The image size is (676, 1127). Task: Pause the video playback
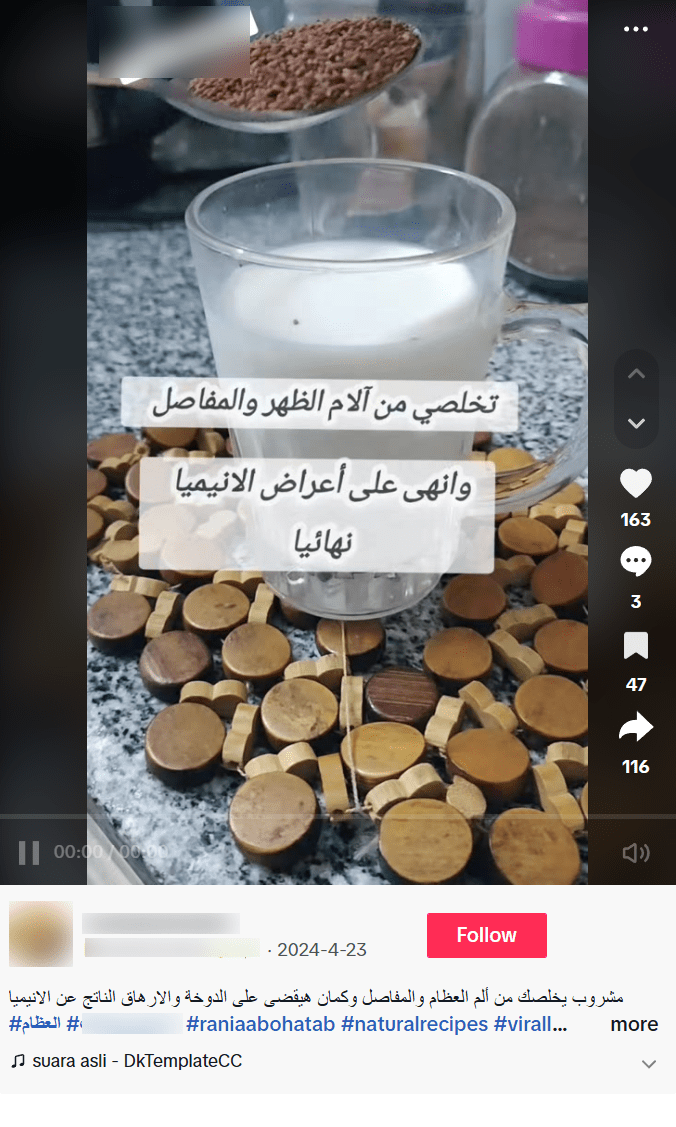tap(29, 852)
